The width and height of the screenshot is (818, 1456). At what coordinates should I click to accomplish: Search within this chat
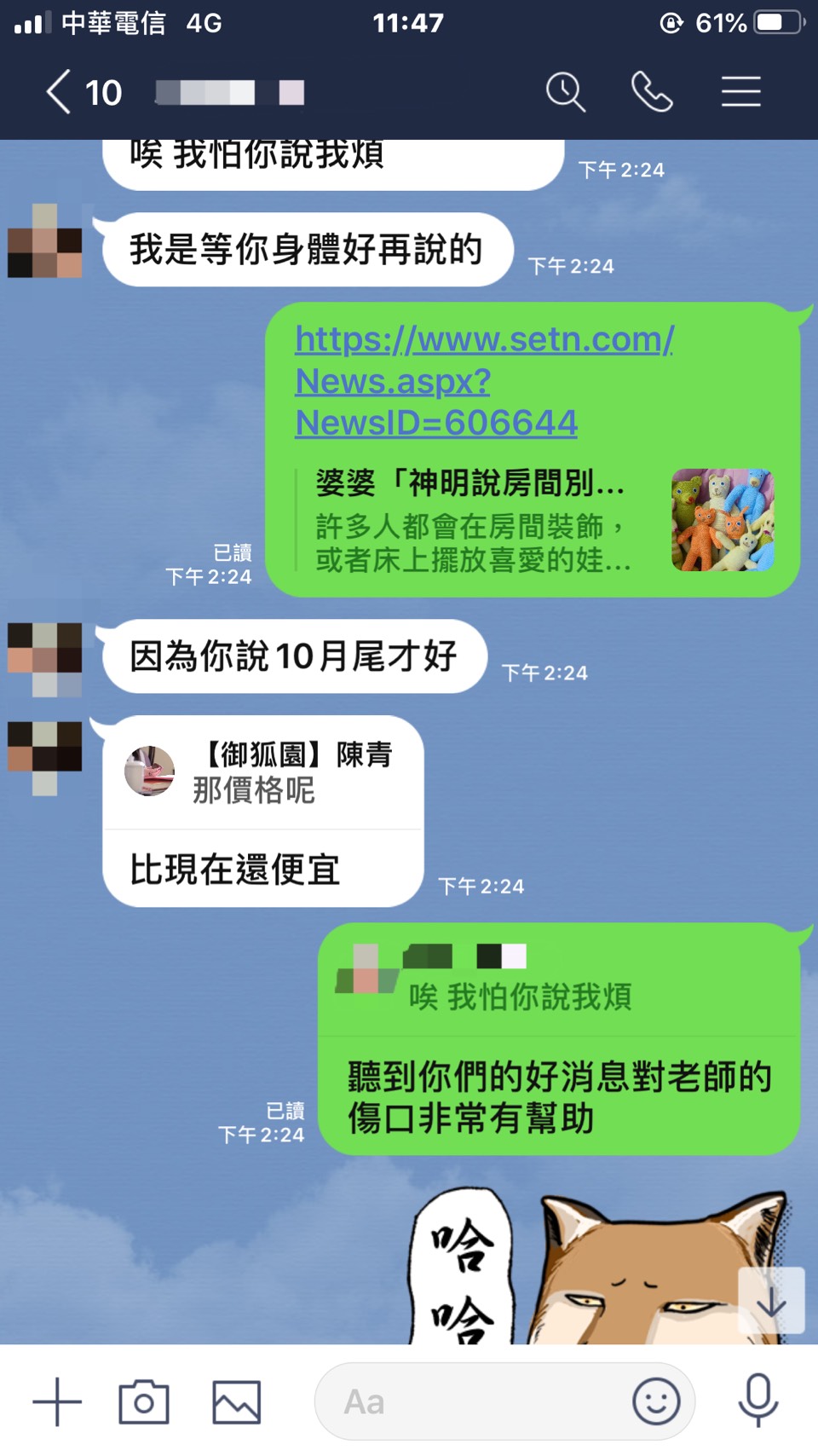click(x=566, y=92)
